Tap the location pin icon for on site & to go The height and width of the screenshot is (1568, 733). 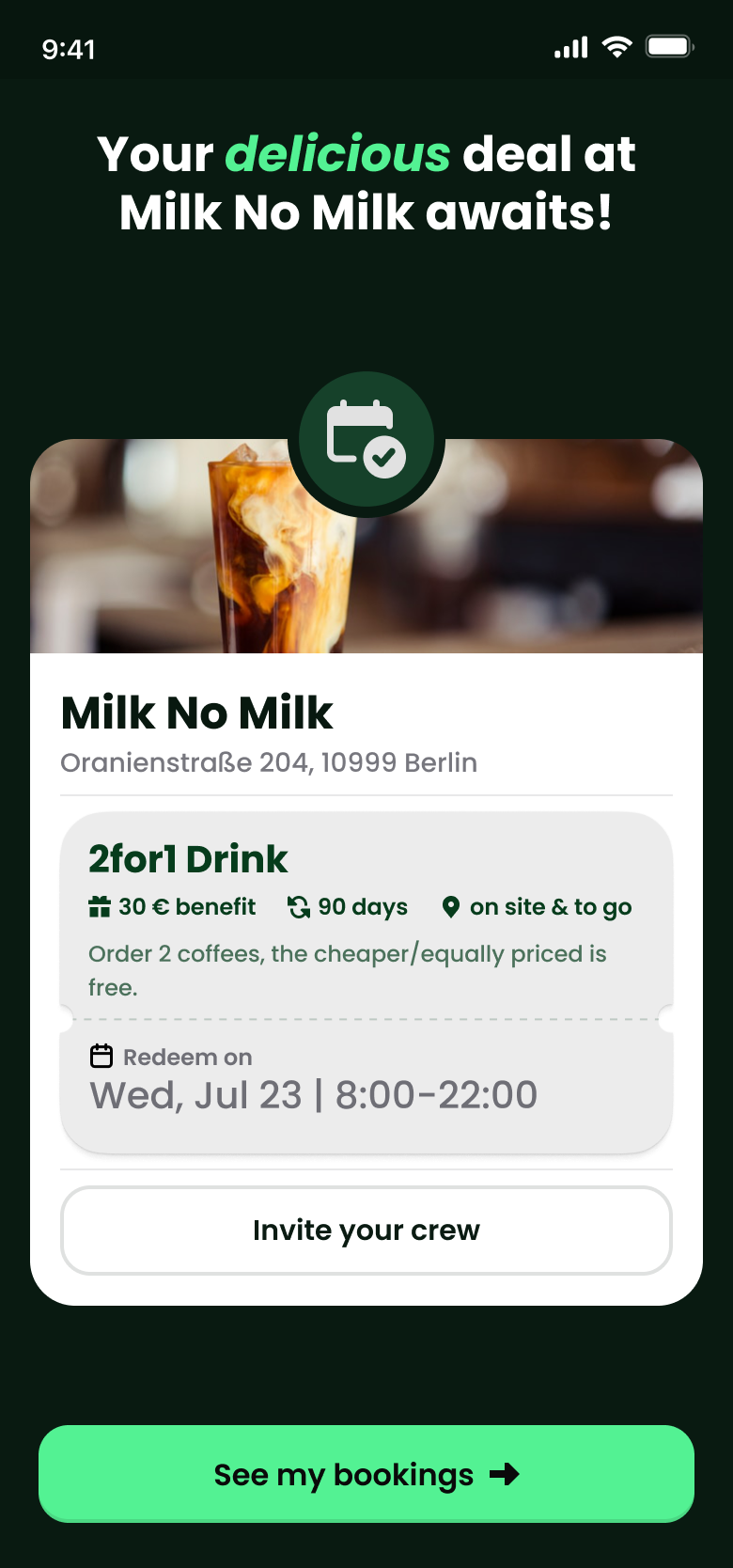[x=452, y=907]
